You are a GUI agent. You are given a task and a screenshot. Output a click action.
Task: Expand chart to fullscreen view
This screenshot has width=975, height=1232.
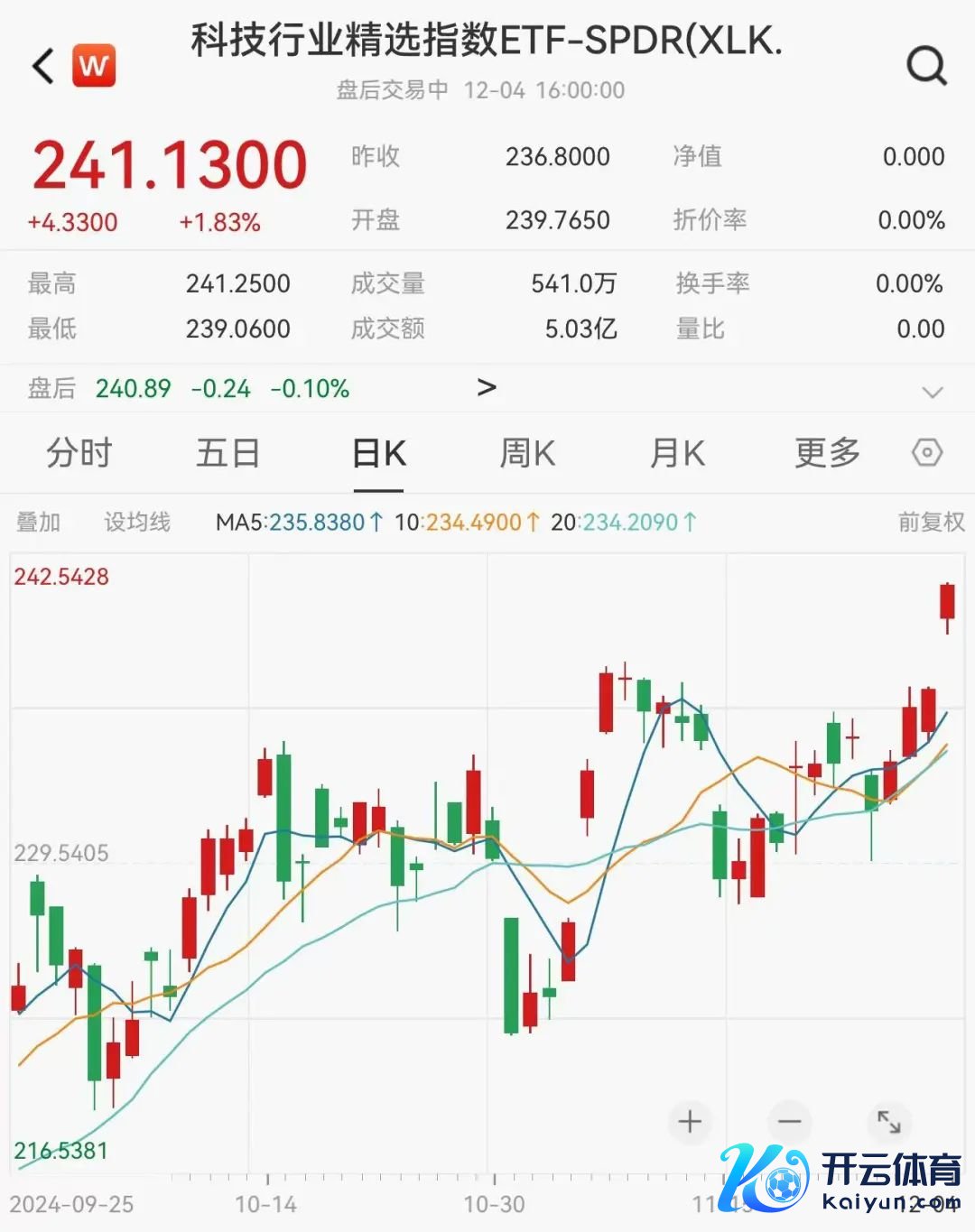pos(889,1122)
